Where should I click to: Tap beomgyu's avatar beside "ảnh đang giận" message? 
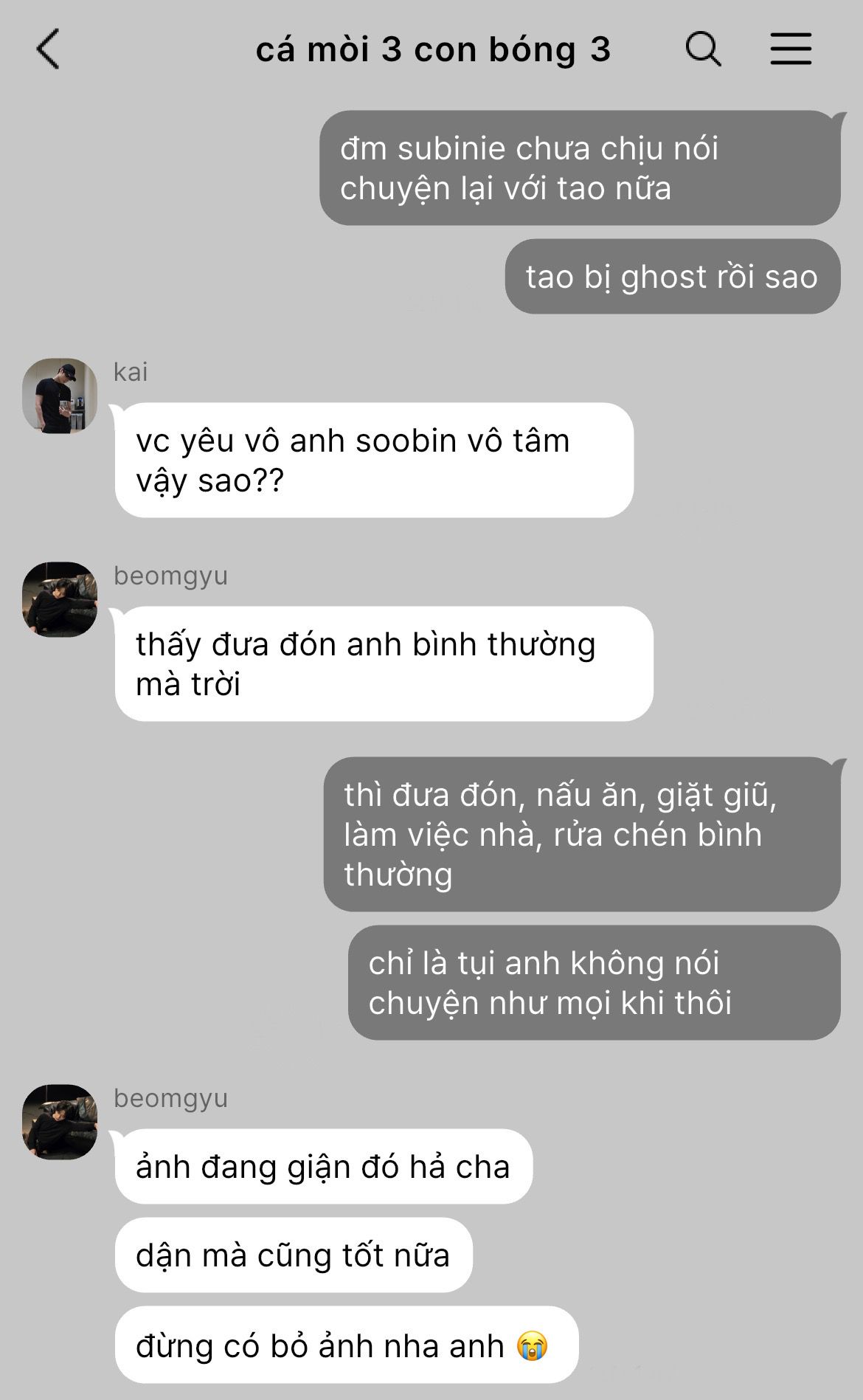[x=60, y=1122]
